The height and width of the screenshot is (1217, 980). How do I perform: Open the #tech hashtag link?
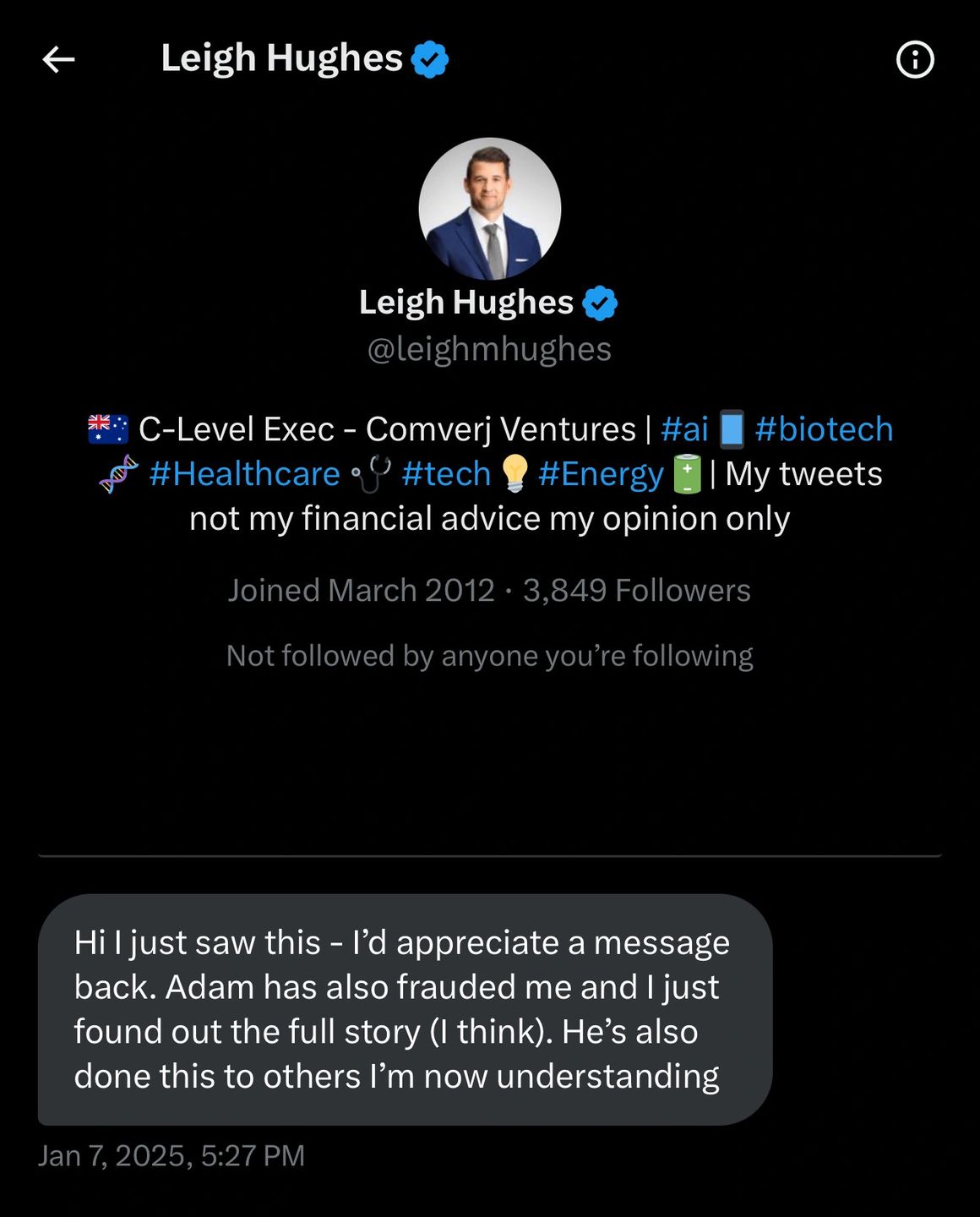446,474
